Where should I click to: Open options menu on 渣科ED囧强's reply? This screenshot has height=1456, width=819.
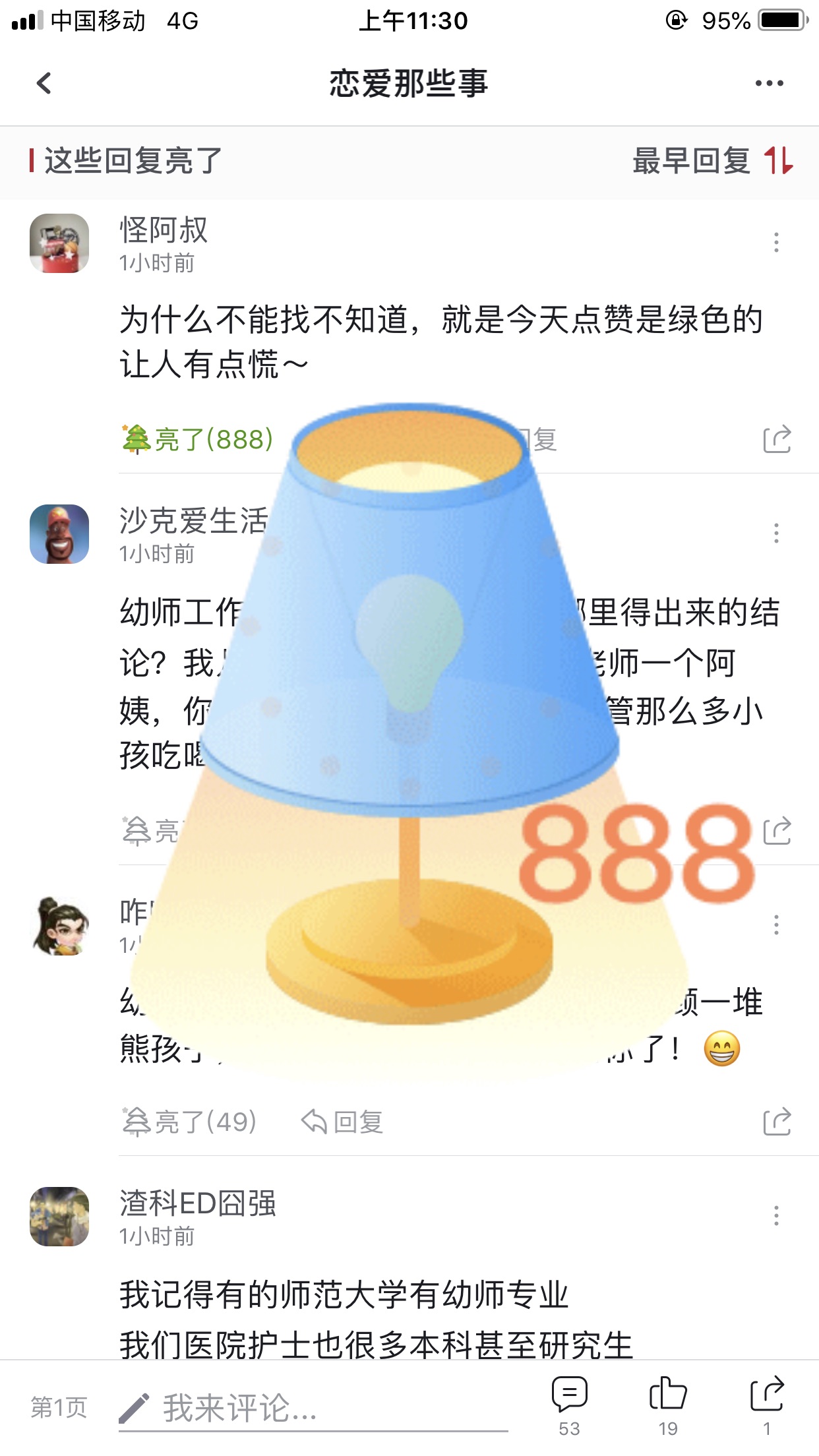click(776, 1215)
